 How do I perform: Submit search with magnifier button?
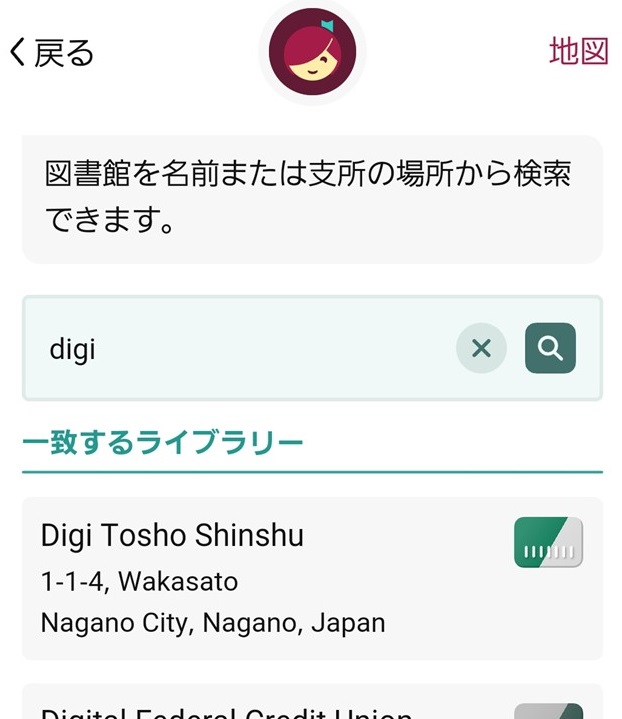pos(550,348)
